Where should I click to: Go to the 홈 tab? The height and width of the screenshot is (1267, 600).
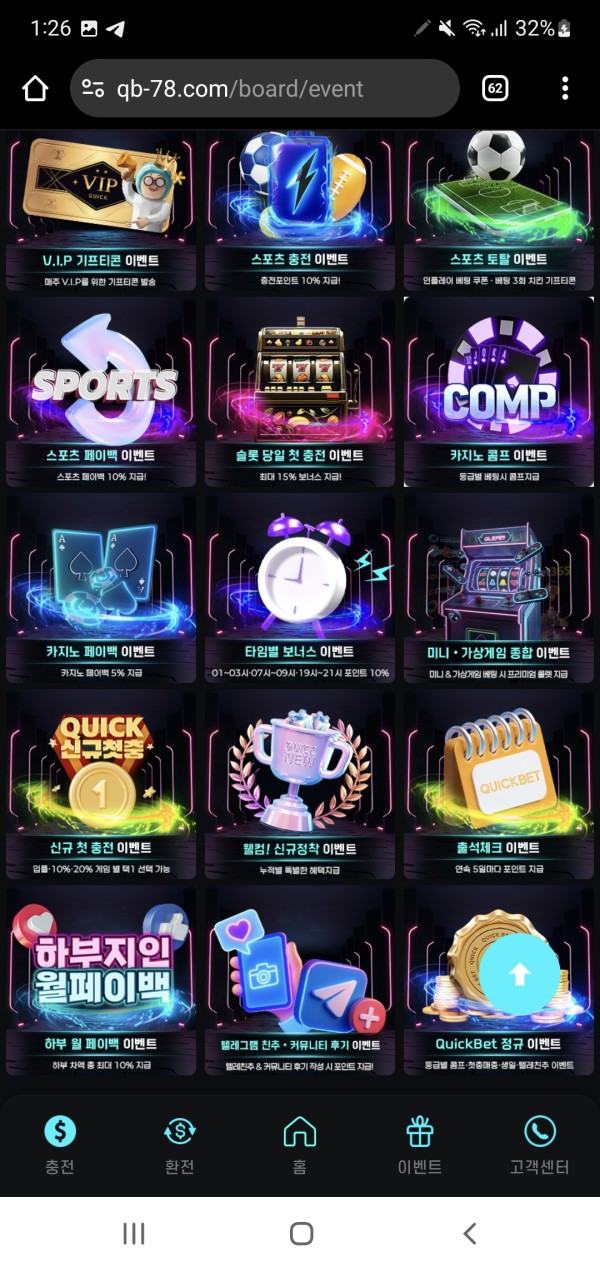pyautogui.click(x=300, y=1145)
